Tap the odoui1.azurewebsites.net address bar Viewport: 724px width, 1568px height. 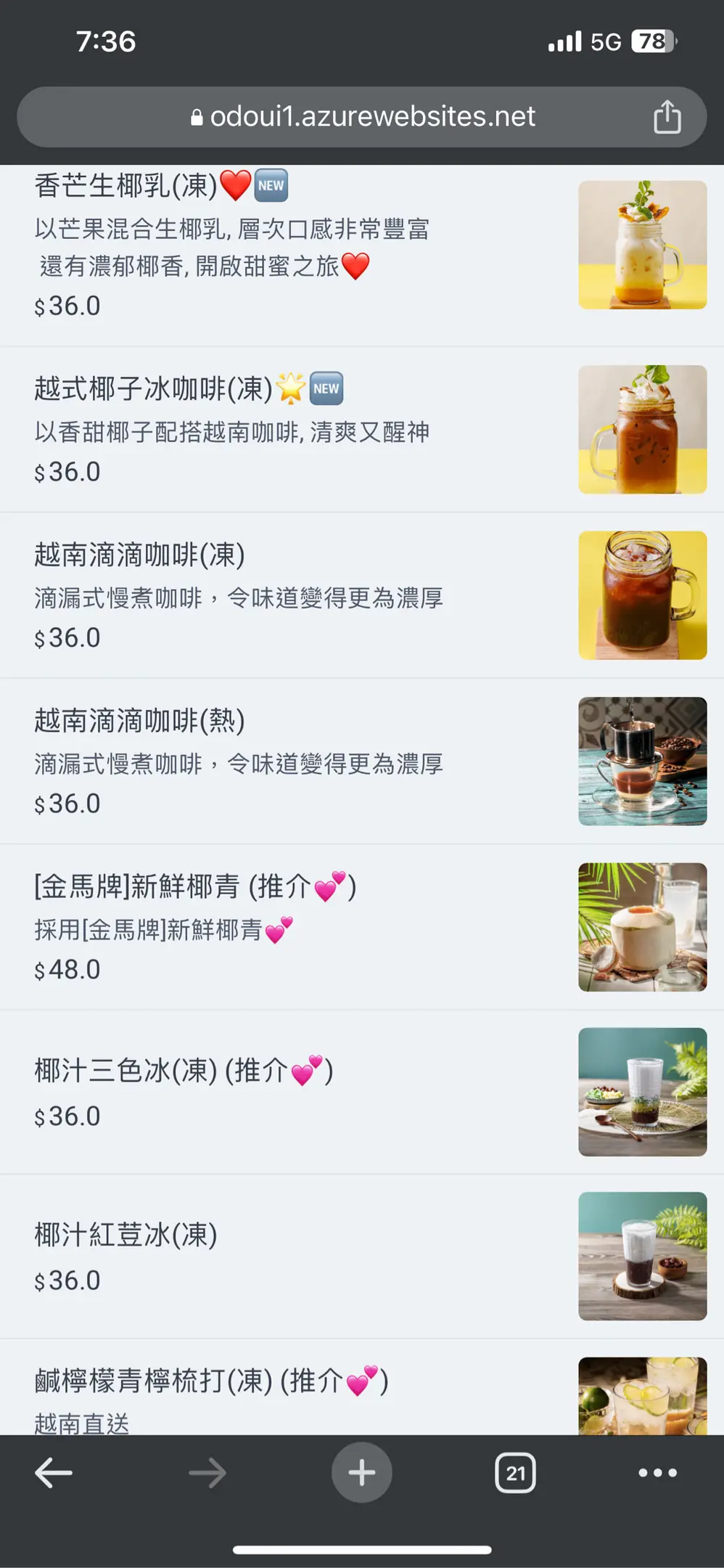point(363,117)
